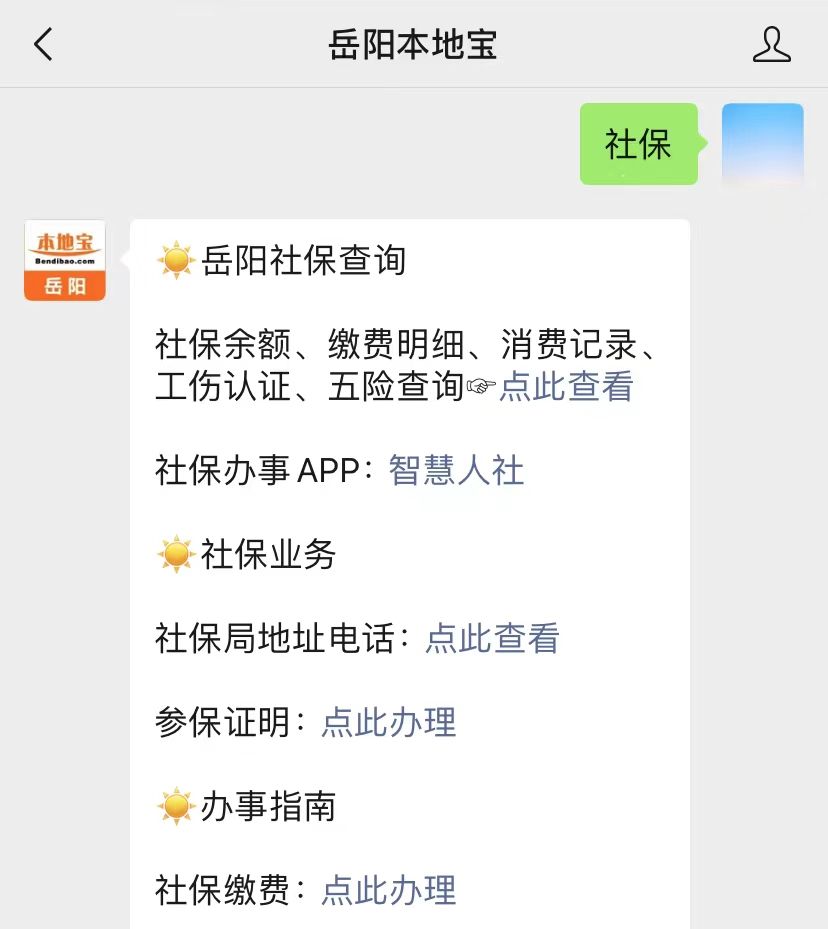Image resolution: width=828 pixels, height=929 pixels.
Task: Open 点此办理 link for 社保缴费
Action: [x=388, y=890]
